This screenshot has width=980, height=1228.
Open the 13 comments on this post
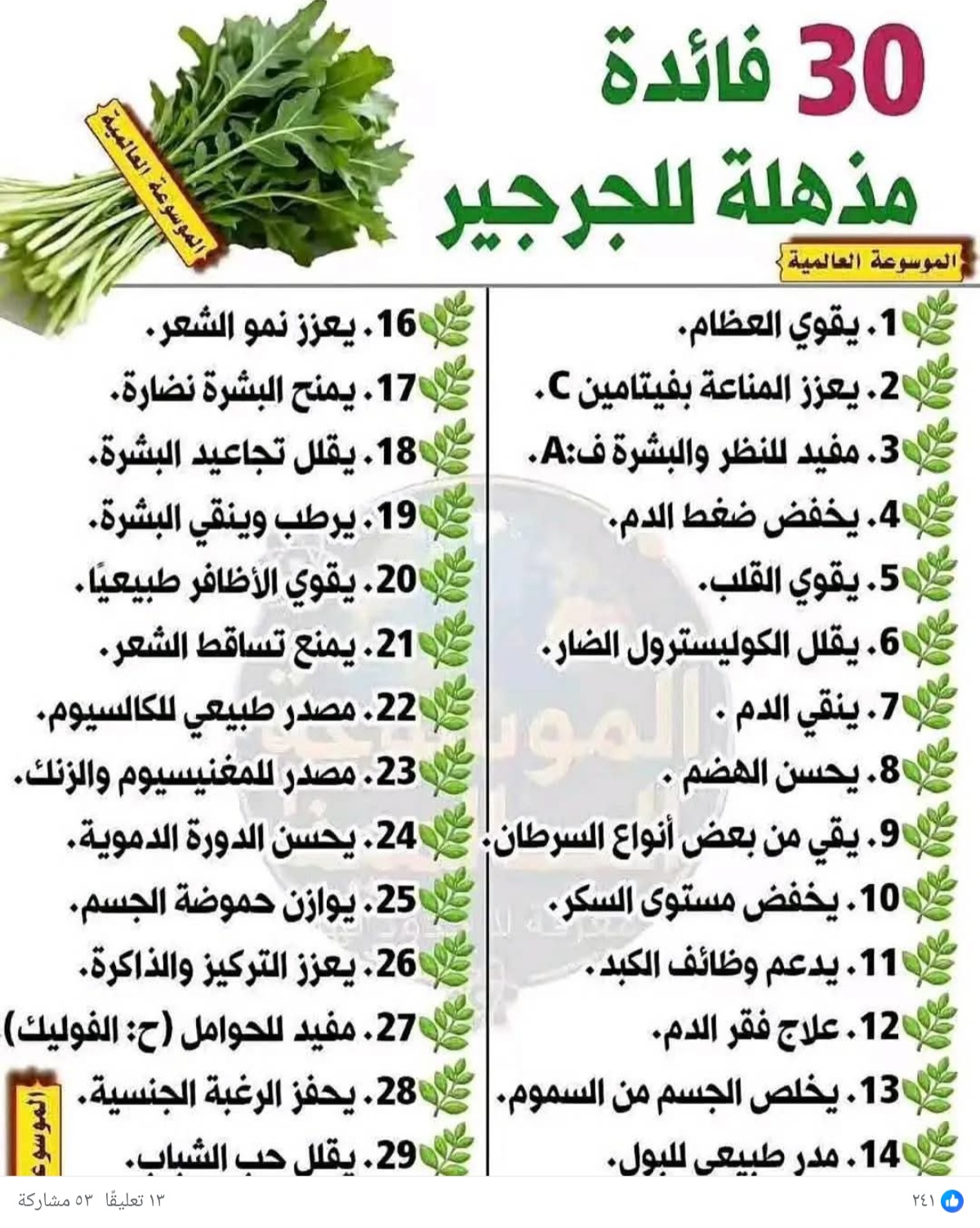[135, 1199]
